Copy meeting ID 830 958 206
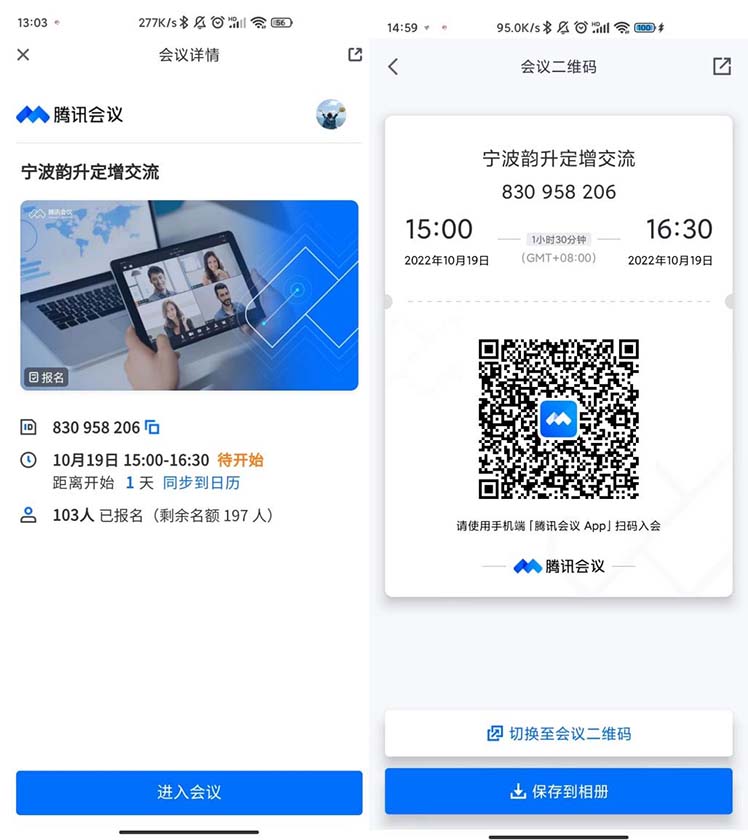 pos(152,428)
